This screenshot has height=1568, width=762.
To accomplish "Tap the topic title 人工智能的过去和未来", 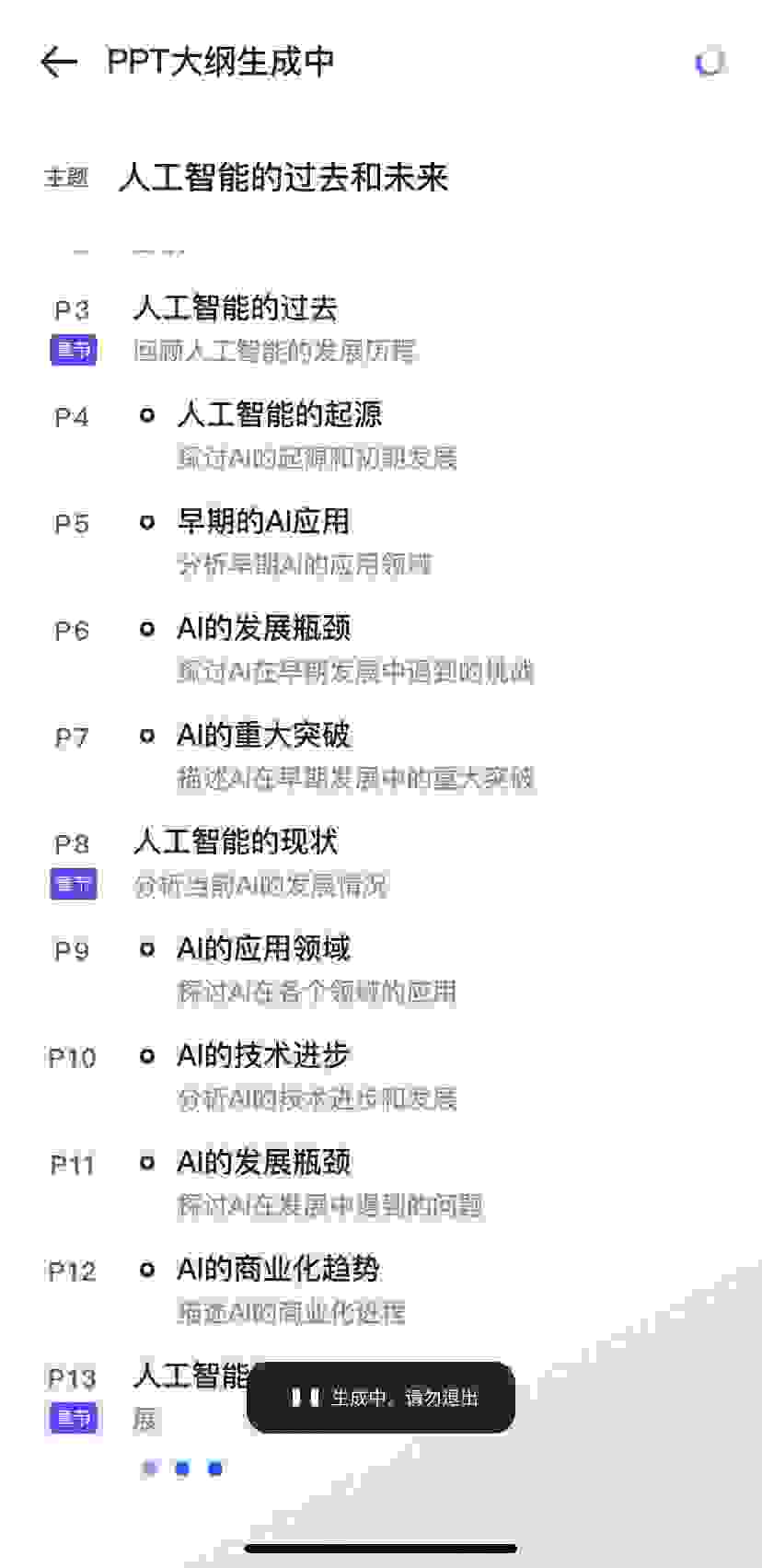I will click(x=283, y=177).
